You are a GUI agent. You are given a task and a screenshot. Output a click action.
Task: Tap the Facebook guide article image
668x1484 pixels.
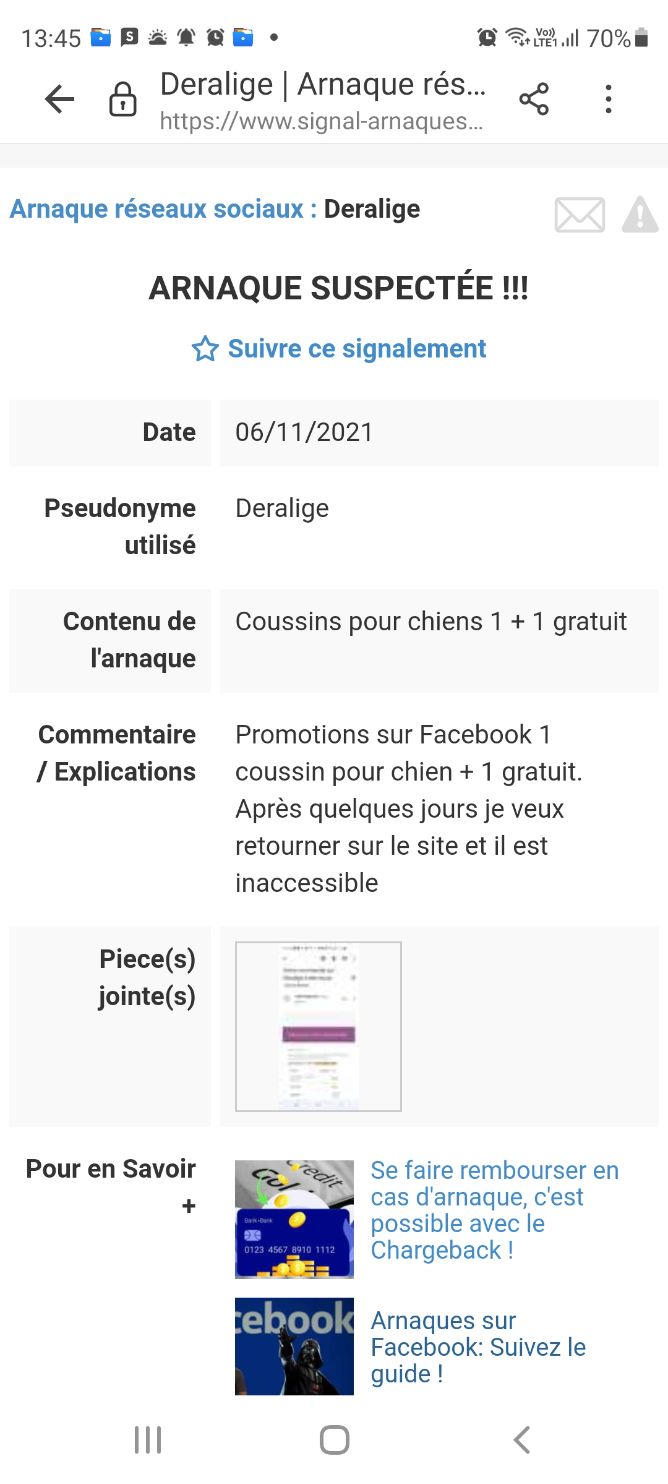(294, 1346)
